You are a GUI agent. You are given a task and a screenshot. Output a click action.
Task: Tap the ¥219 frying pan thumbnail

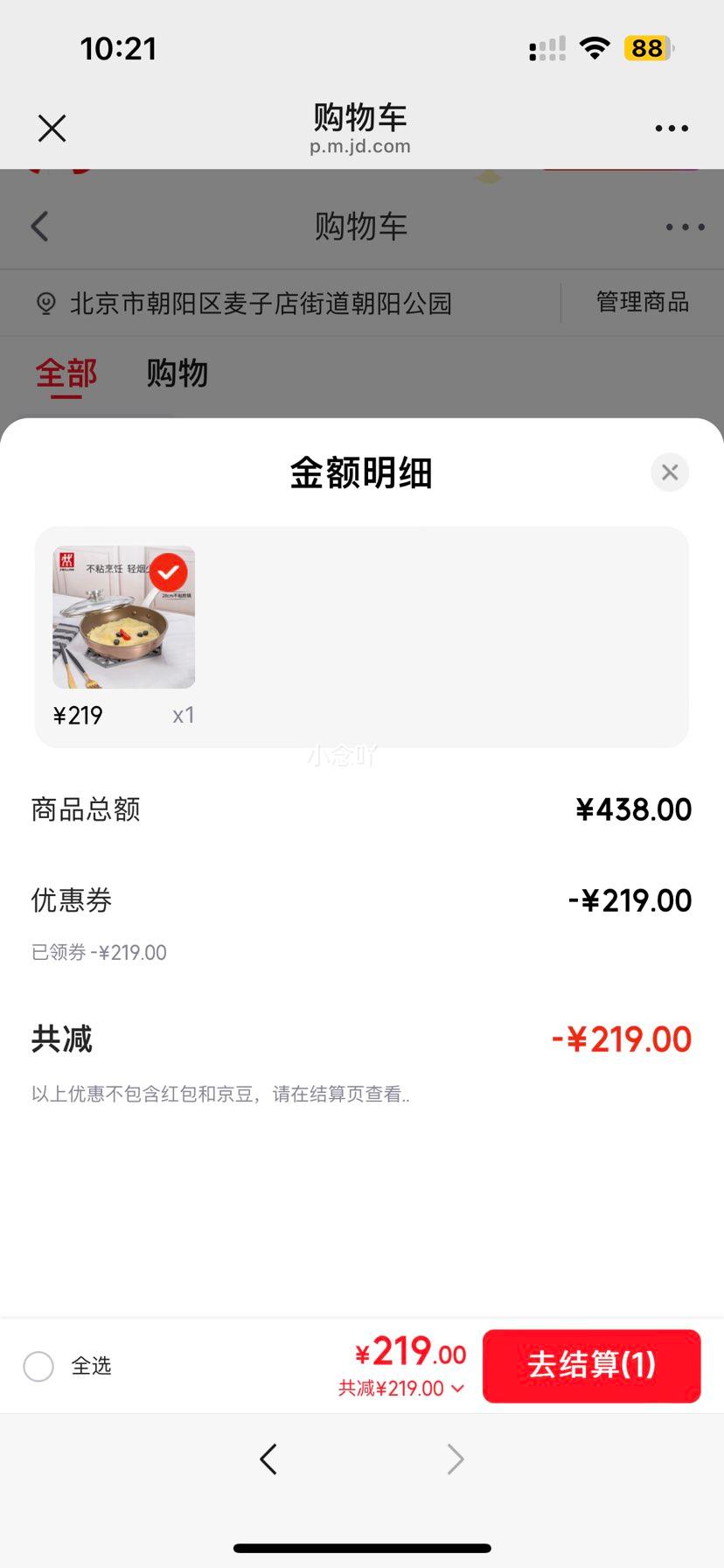click(x=123, y=618)
